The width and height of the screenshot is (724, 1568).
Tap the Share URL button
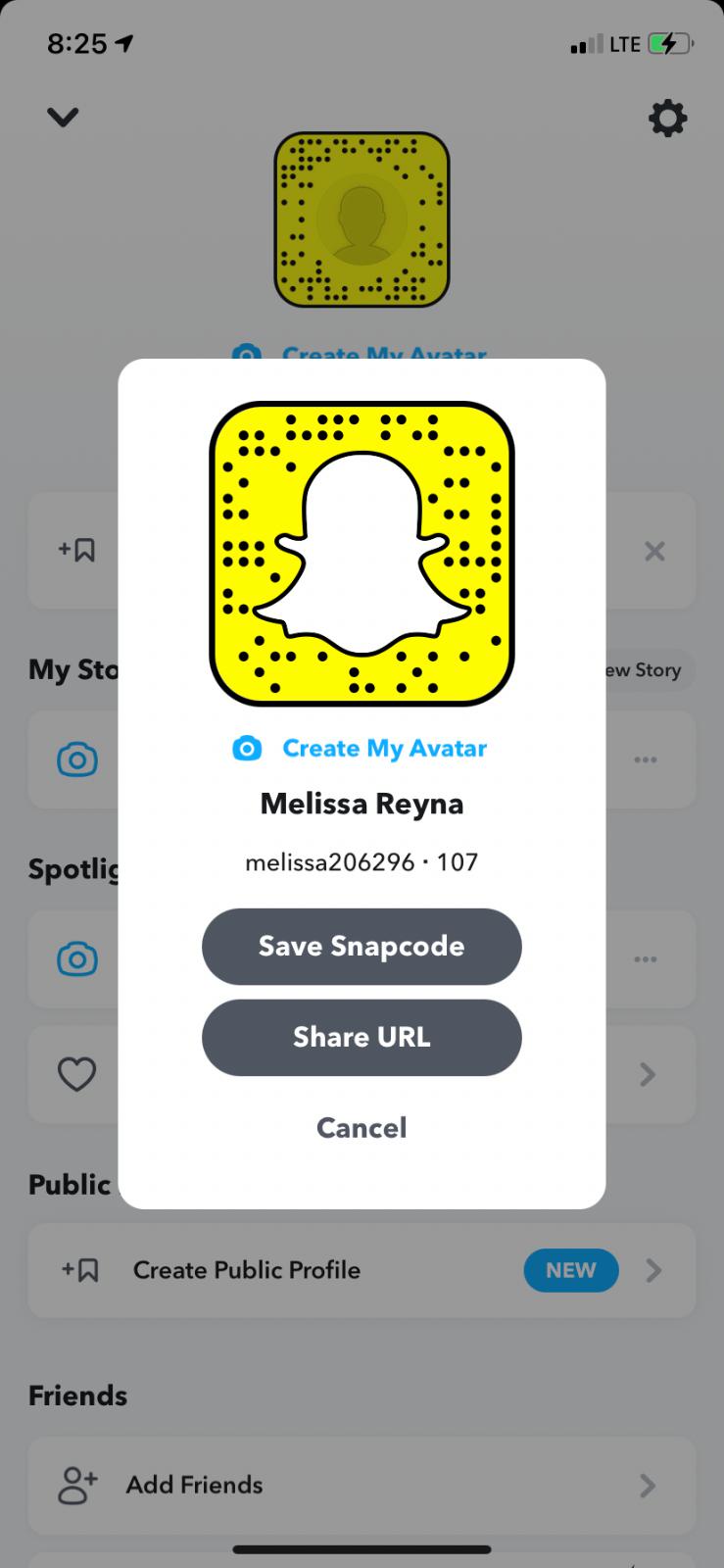point(362,1037)
